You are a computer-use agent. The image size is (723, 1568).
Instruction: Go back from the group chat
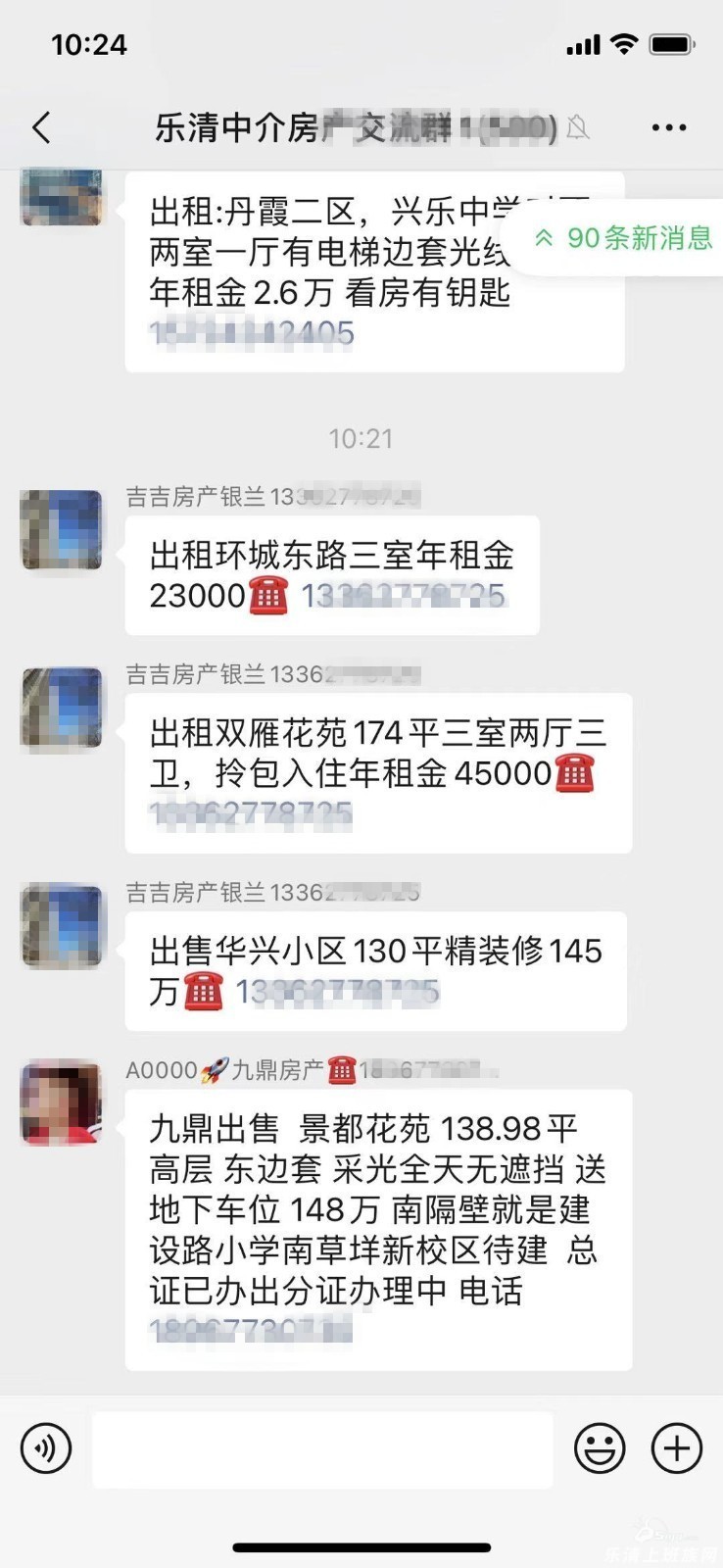pyautogui.click(x=41, y=127)
